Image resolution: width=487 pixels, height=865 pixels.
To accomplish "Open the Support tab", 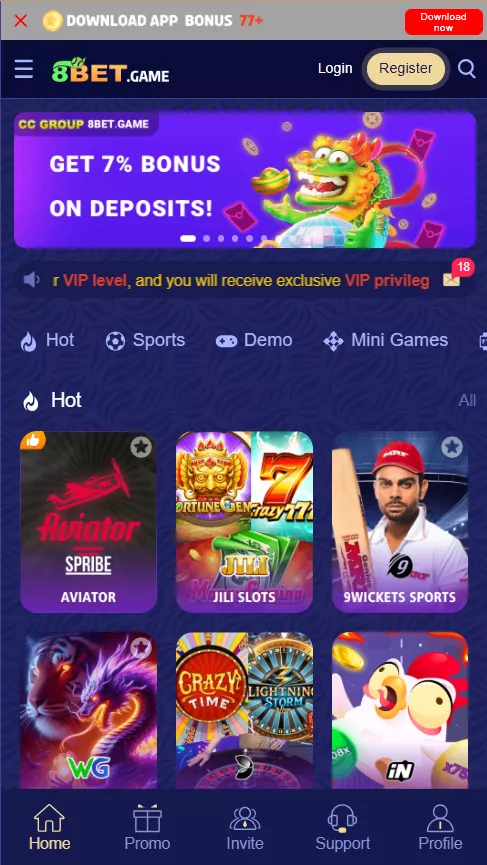I will click(x=342, y=827).
